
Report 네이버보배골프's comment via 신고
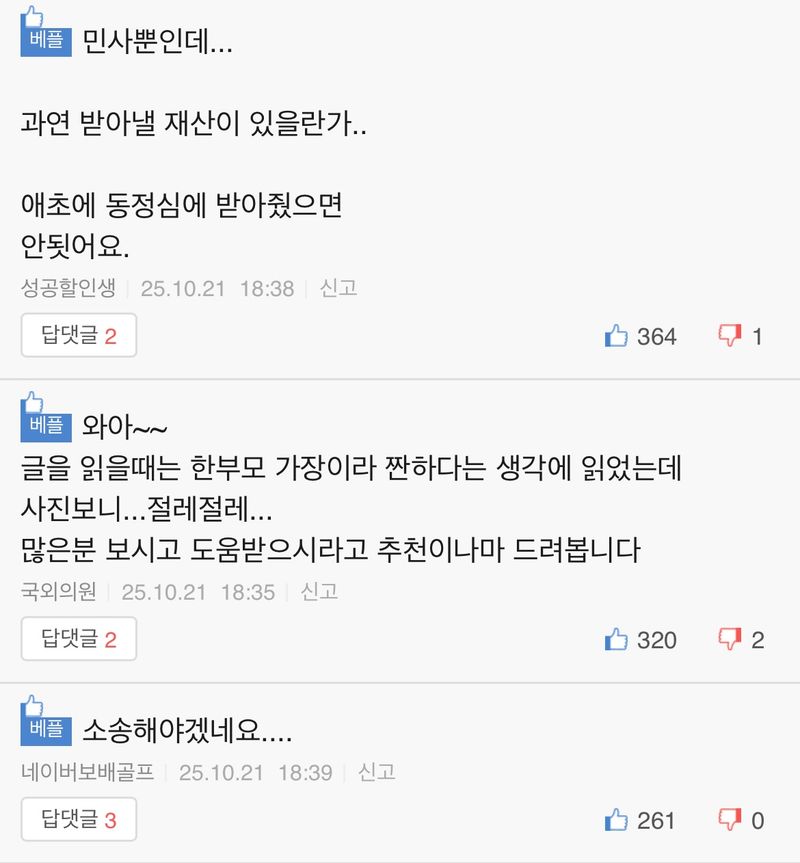[376, 772]
